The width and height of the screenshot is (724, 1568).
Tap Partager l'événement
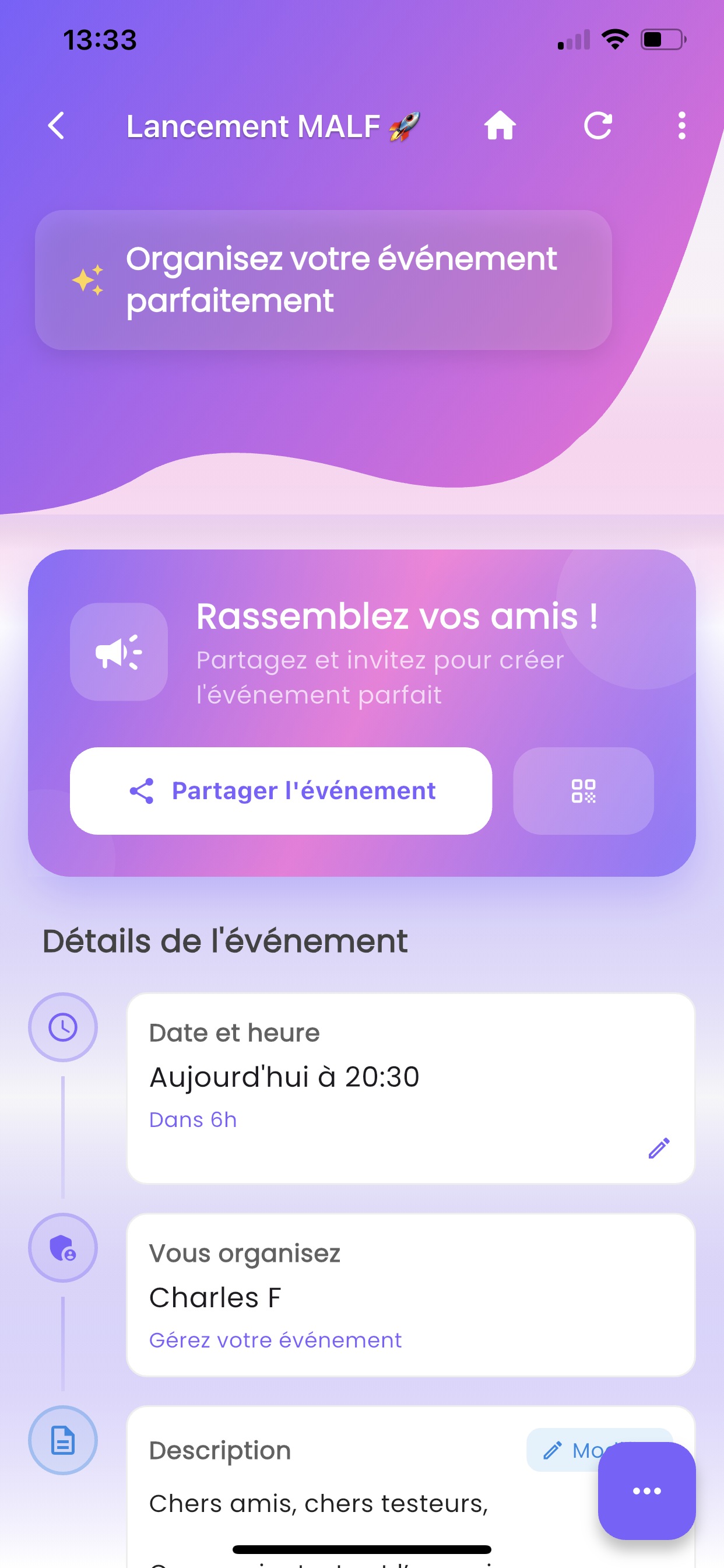pos(281,790)
